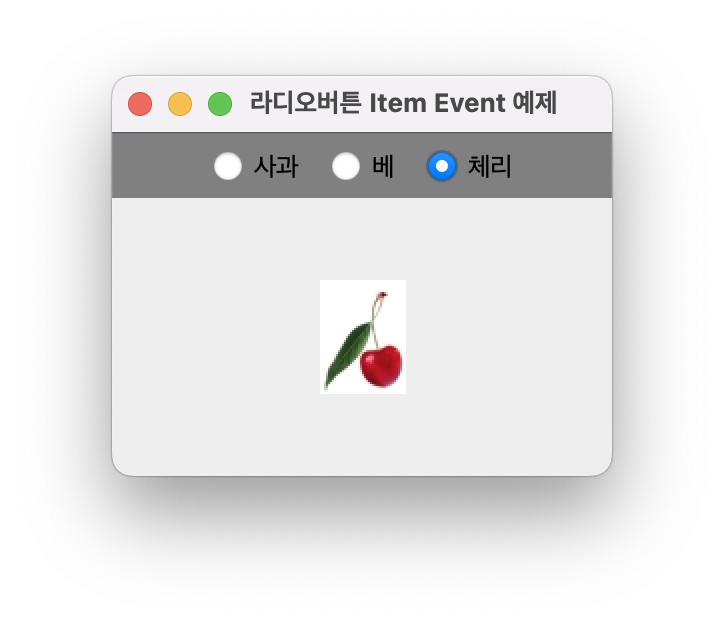Maximize the window using green button
This screenshot has height=624, width=724.
coord(220,104)
